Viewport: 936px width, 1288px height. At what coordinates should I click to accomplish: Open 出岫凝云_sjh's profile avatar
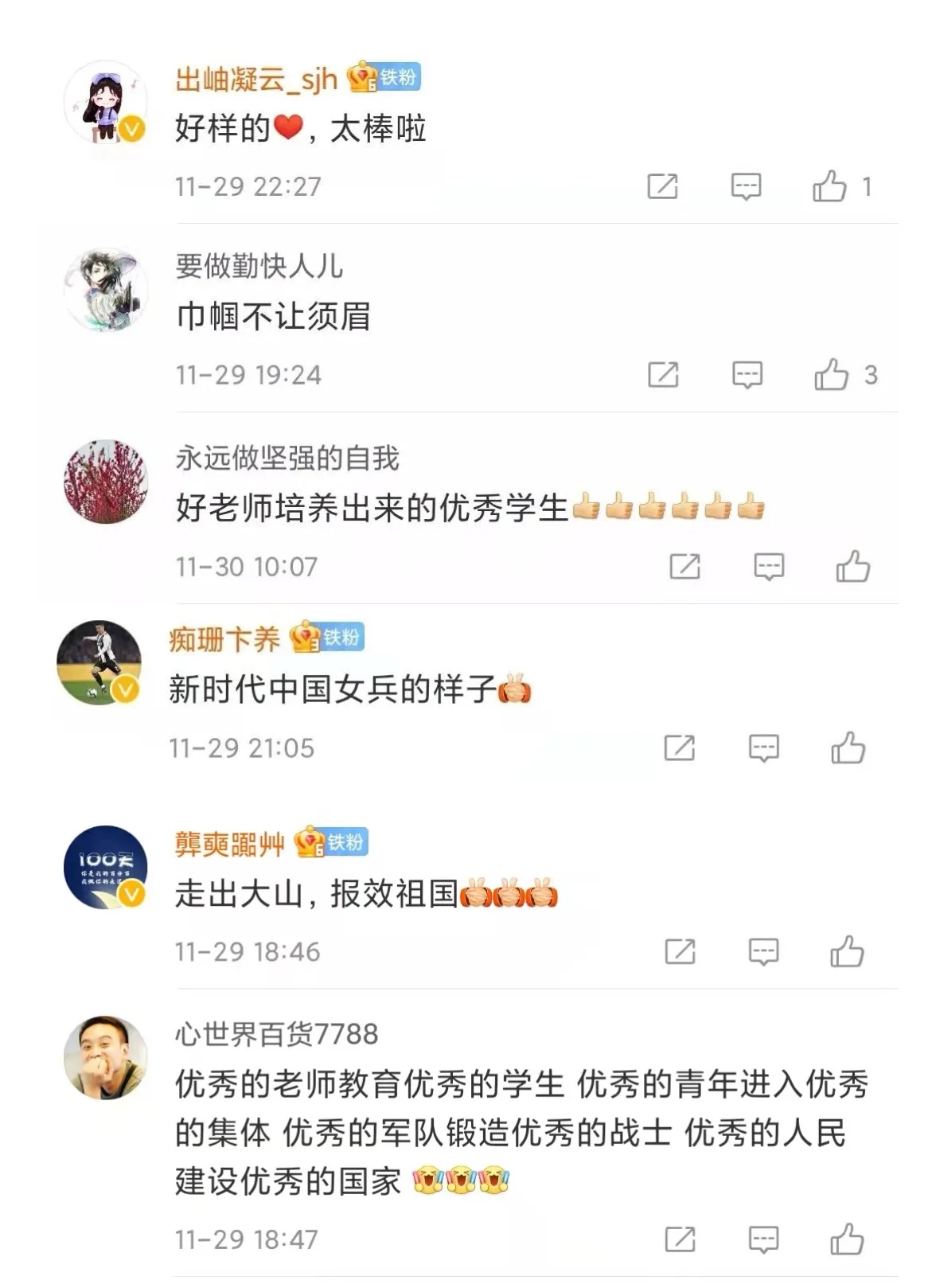(106, 103)
